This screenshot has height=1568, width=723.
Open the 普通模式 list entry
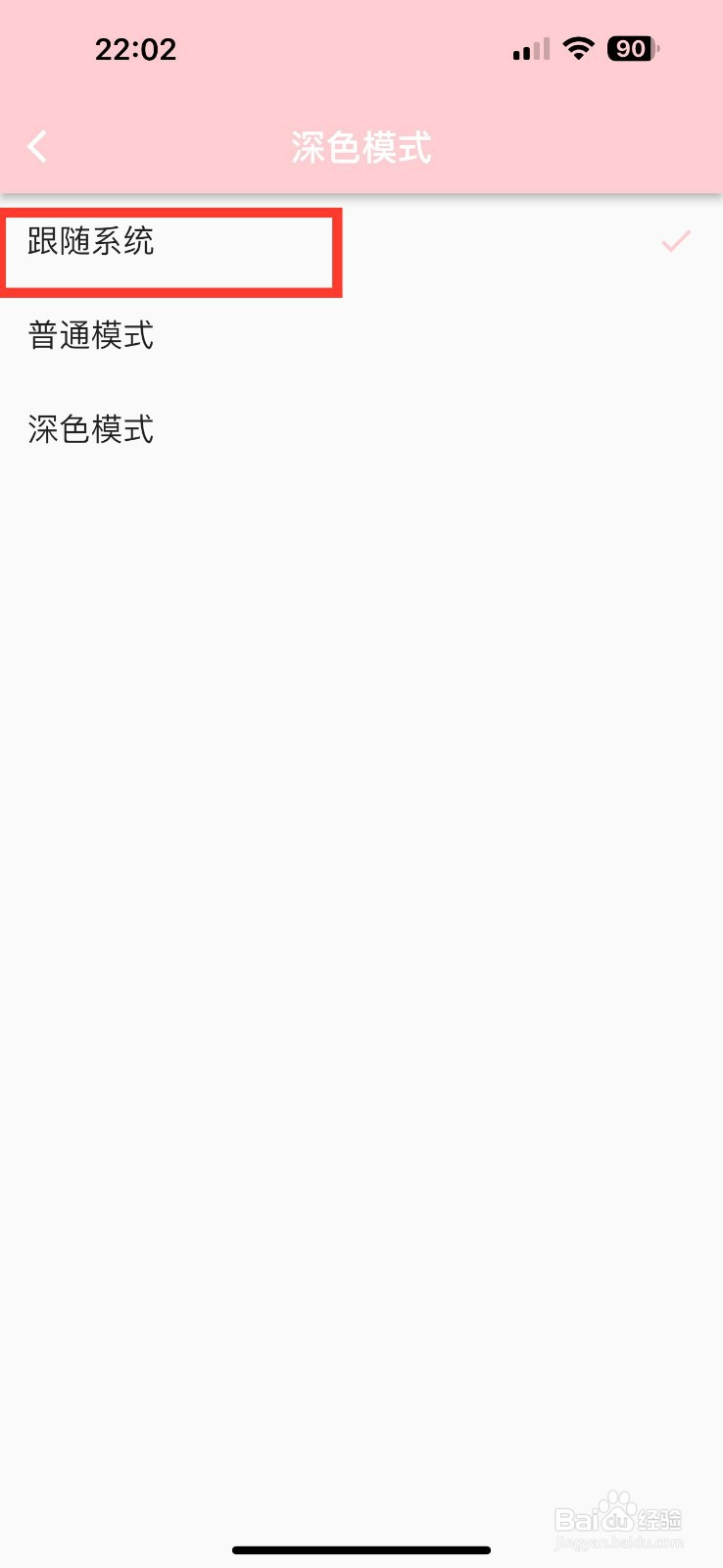pyautogui.click(x=90, y=336)
